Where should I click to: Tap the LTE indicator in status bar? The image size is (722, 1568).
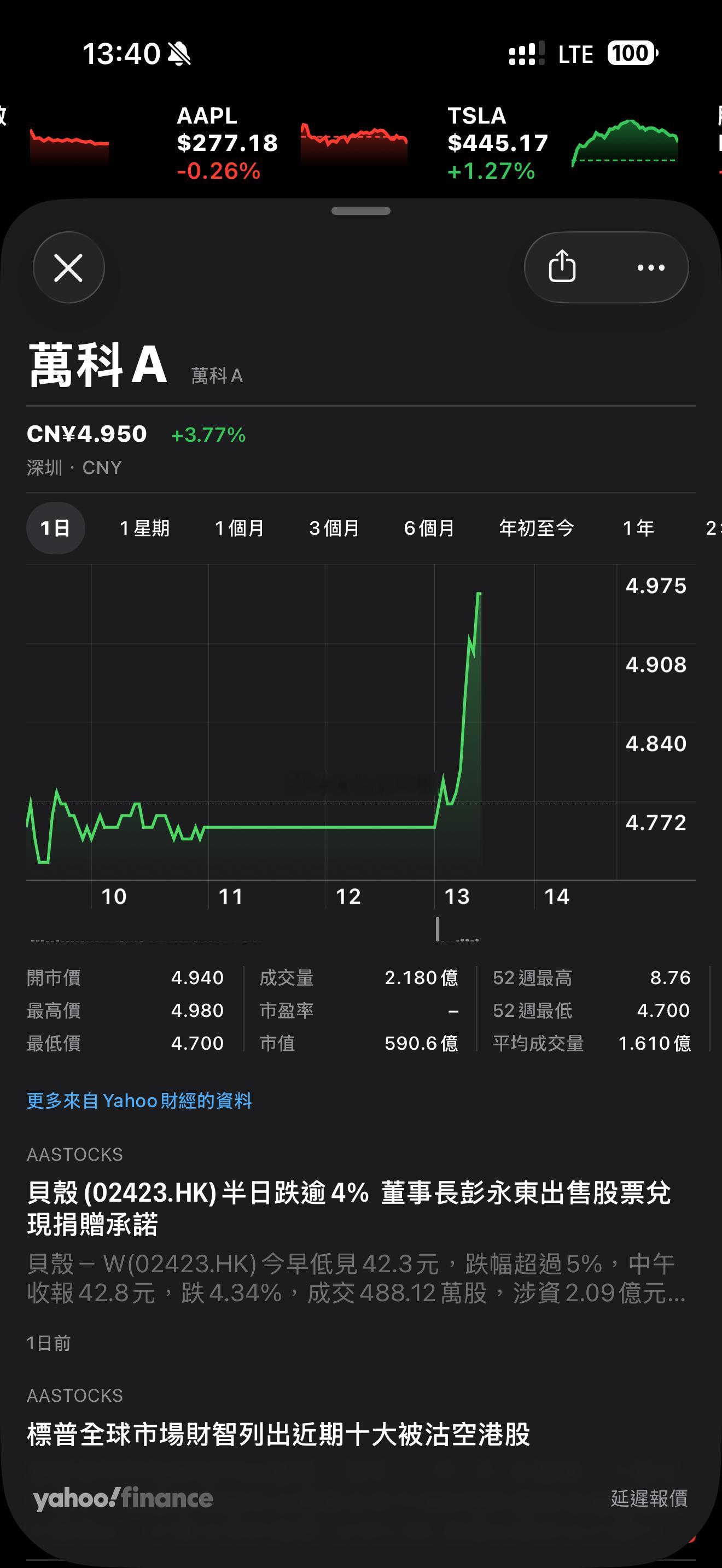click(575, 54)
